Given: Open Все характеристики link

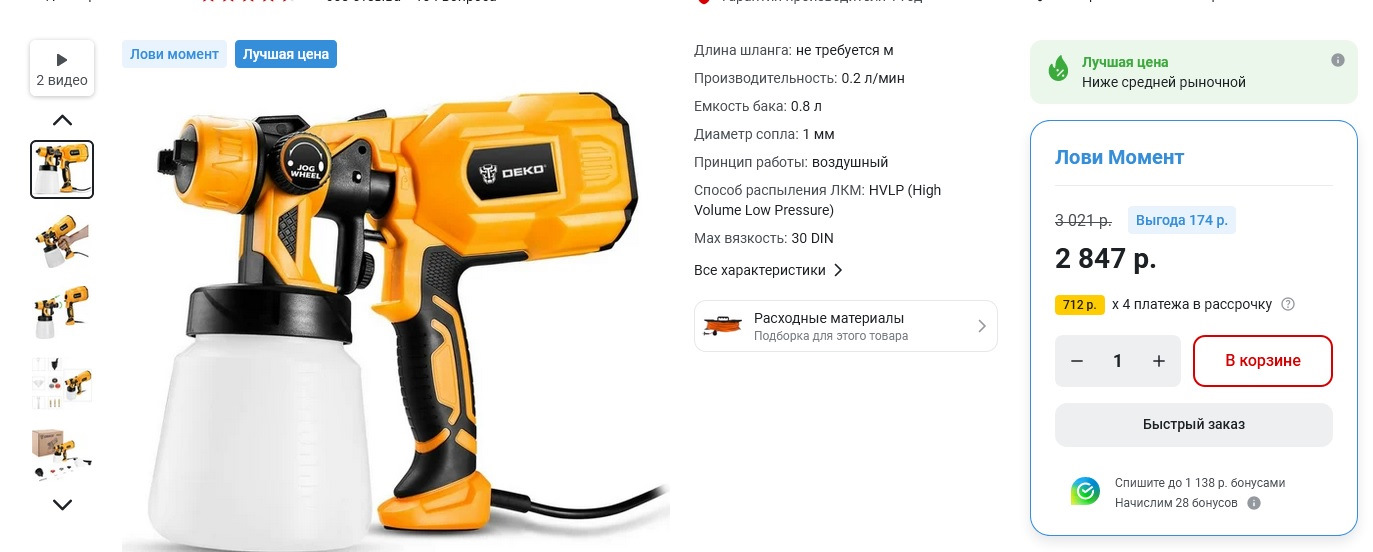Looking at the screenshot, I should [768, 270].
